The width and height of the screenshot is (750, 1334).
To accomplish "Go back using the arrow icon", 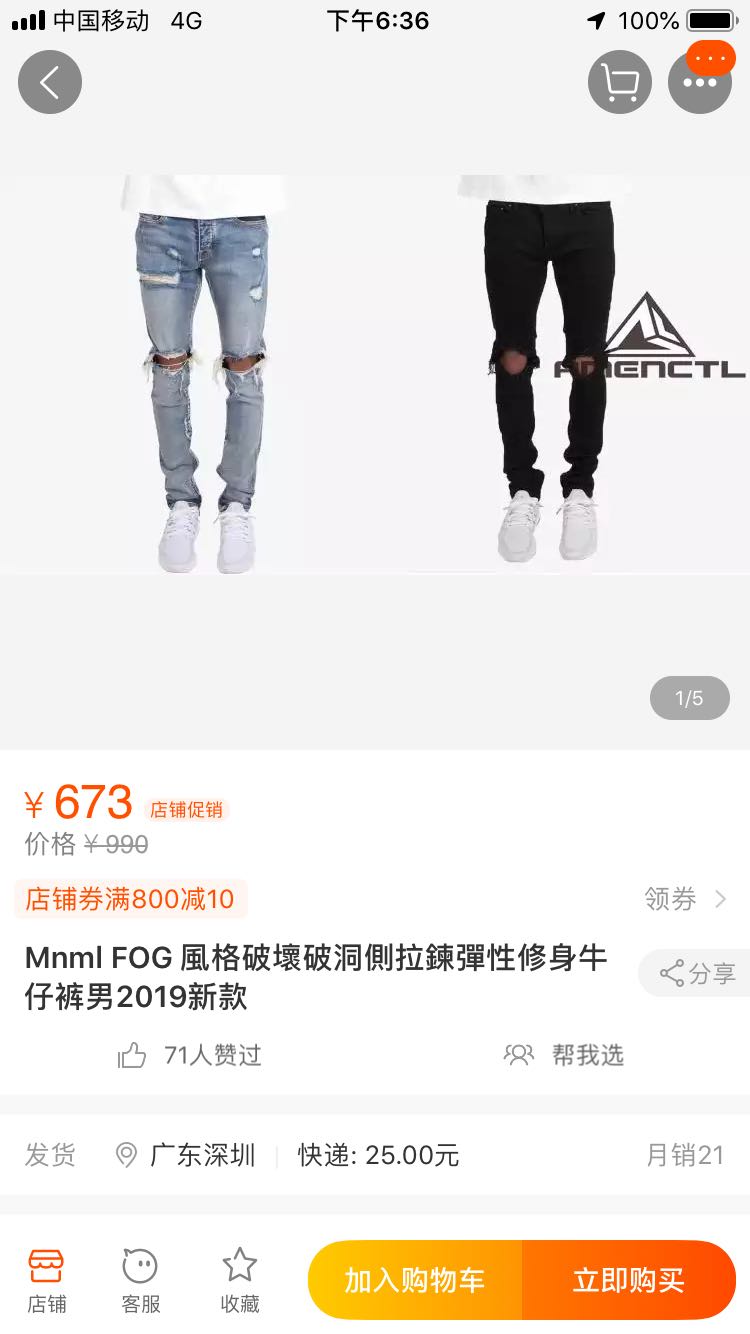I will [x=50, y=82].
